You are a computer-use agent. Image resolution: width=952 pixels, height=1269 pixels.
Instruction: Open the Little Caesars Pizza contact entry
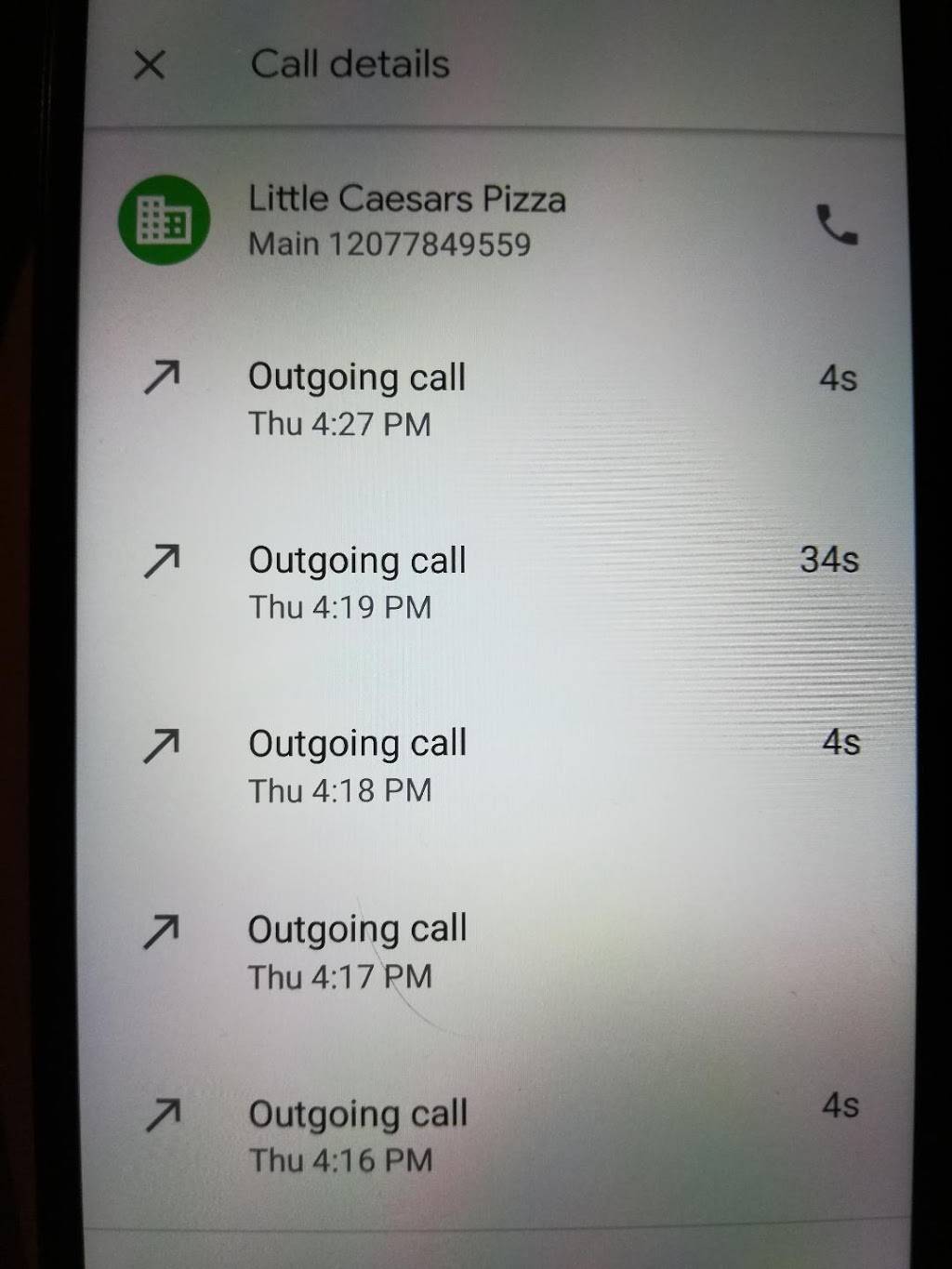pos(406,220)
